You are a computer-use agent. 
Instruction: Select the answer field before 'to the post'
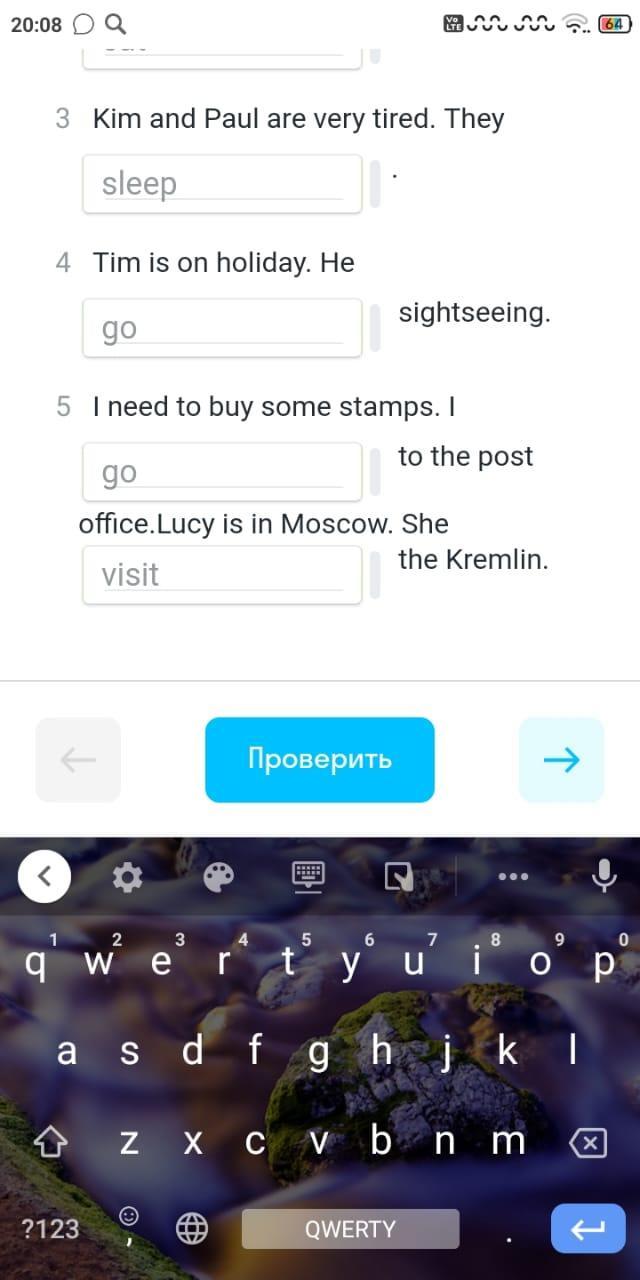coord(222,472)
